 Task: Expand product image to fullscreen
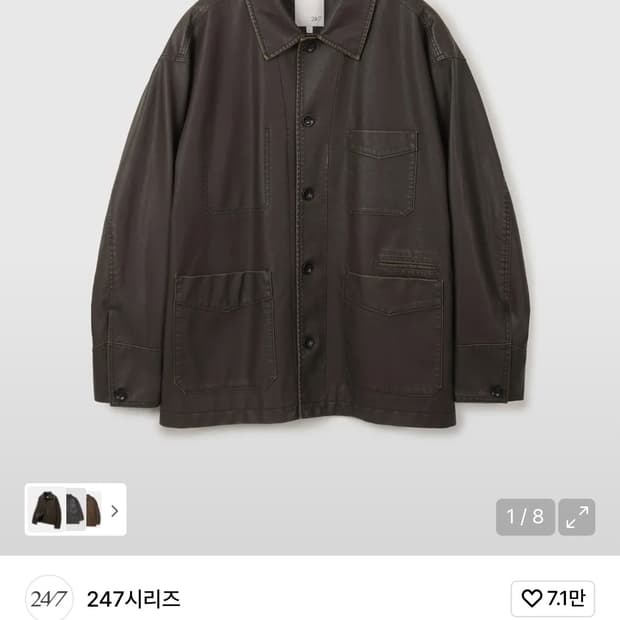[x=577, y=517]
